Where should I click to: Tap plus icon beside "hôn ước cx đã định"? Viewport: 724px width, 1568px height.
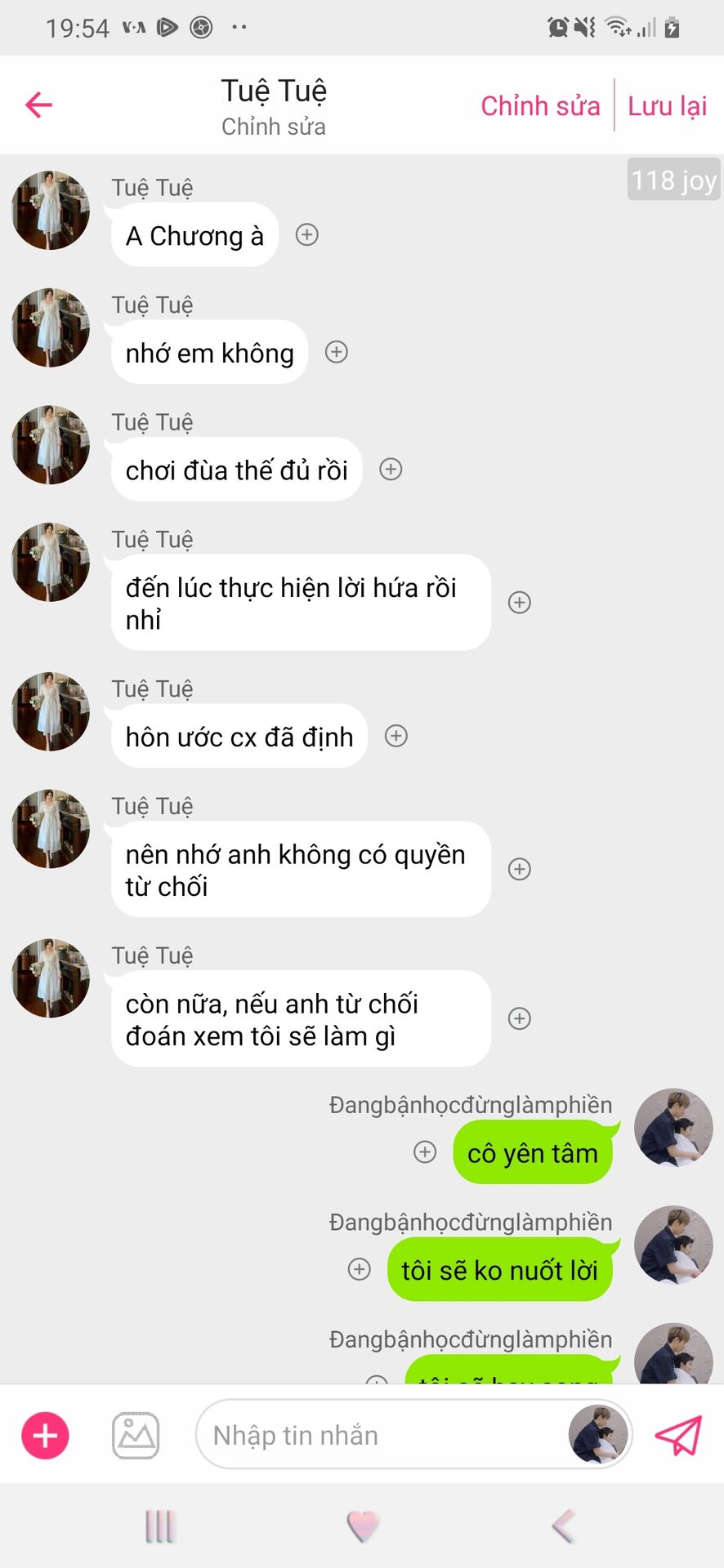coord(396,736)
